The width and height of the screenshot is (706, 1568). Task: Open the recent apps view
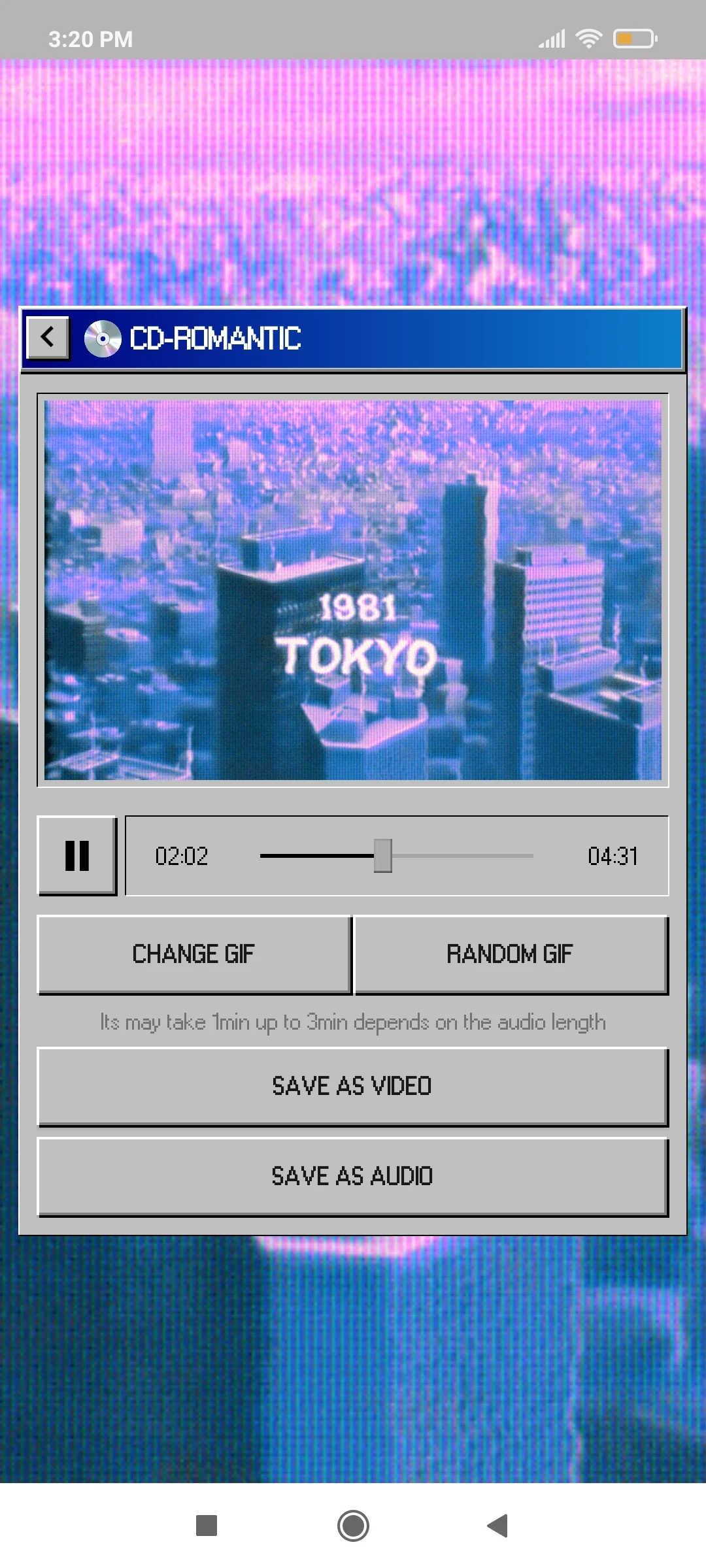pyautogui.click(x=207, y=1526)
